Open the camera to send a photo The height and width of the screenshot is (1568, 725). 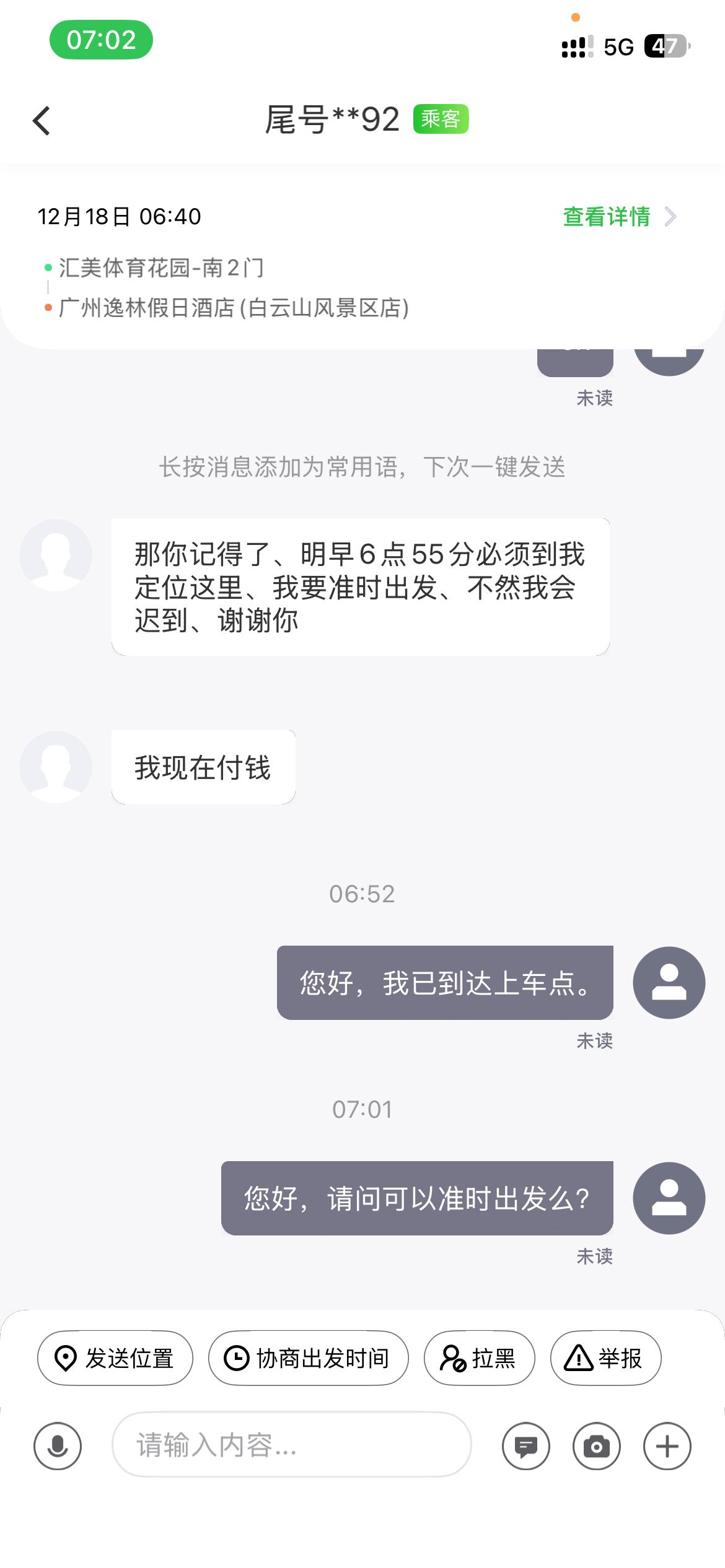click(597, 1445)
